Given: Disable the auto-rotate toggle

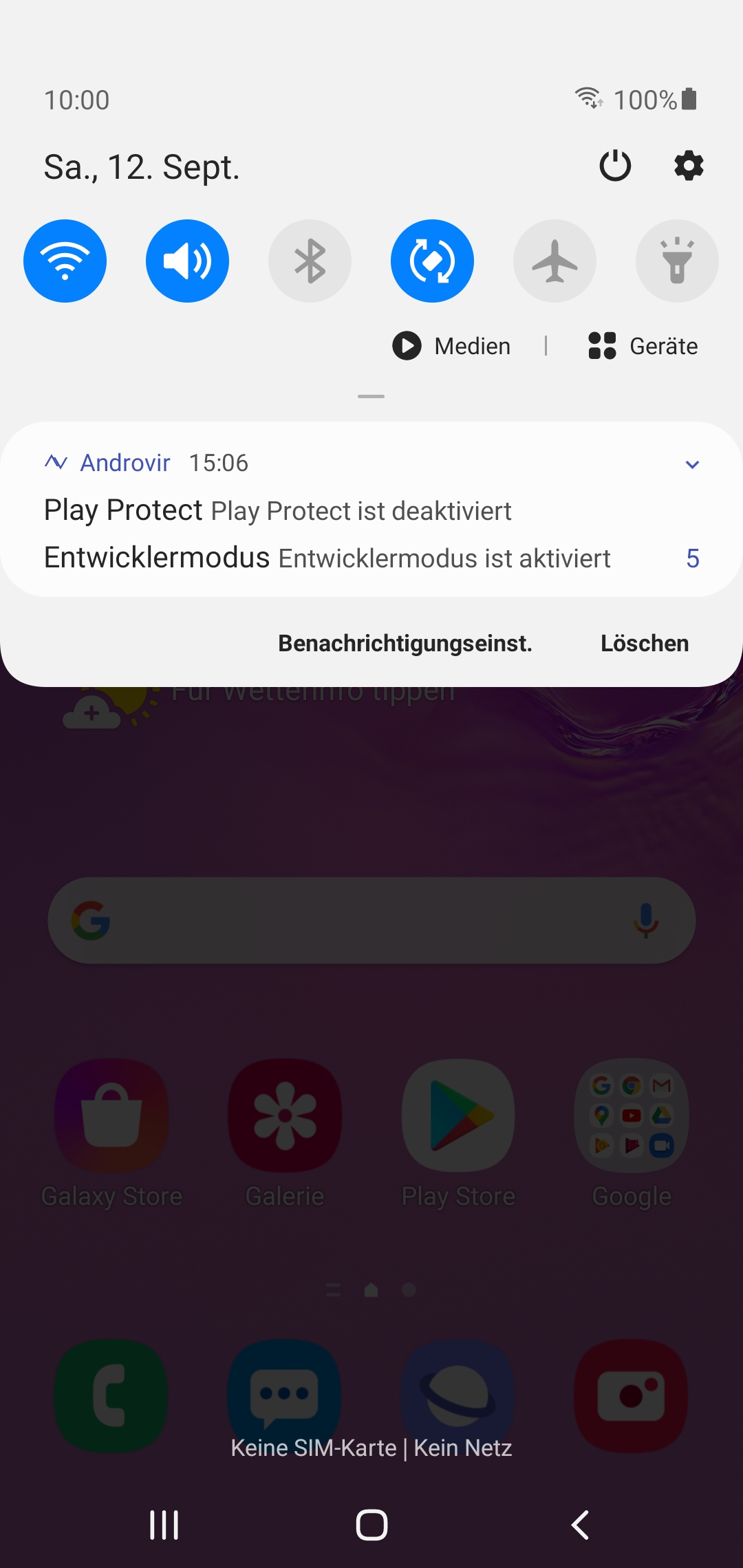Looking at the screenshot, I should [432, 261].
